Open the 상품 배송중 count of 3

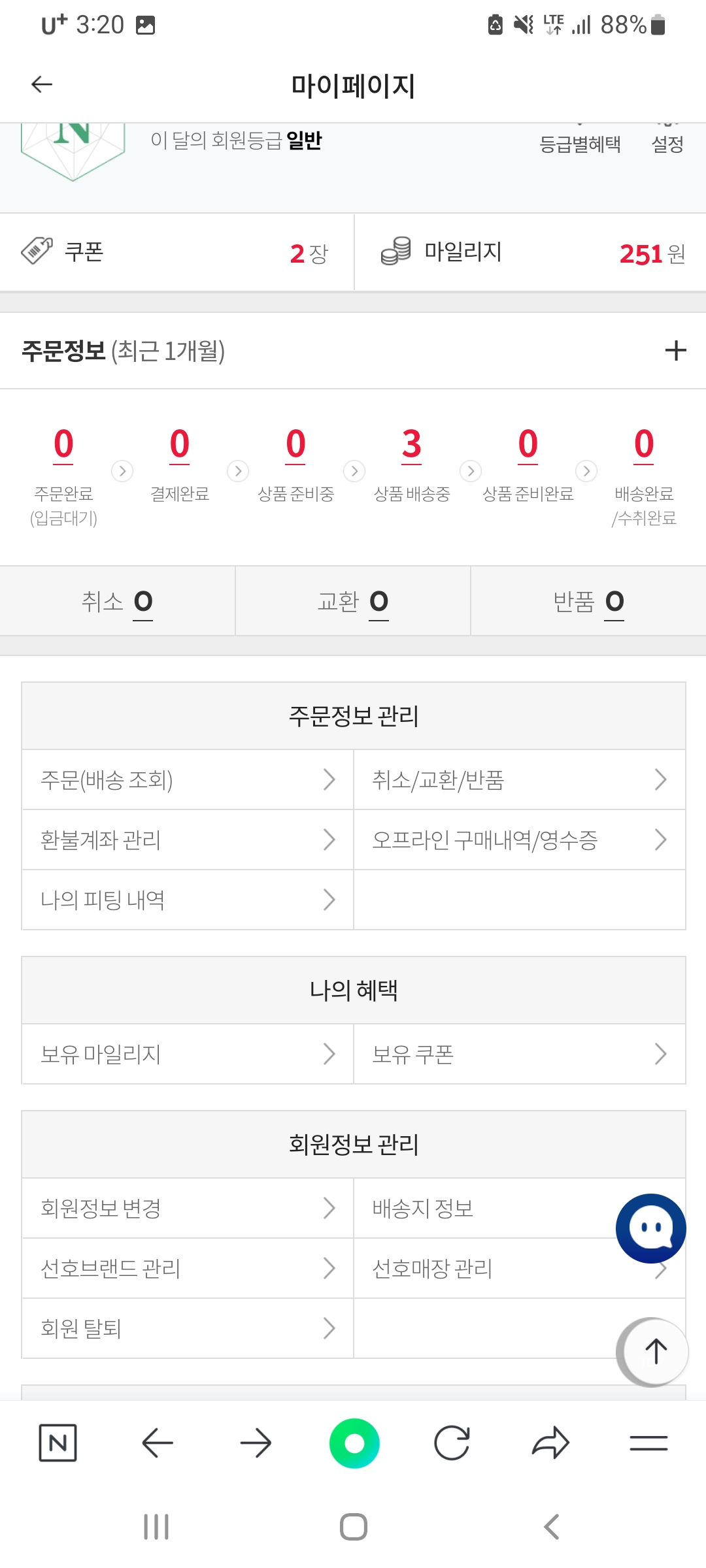point(411,445)
